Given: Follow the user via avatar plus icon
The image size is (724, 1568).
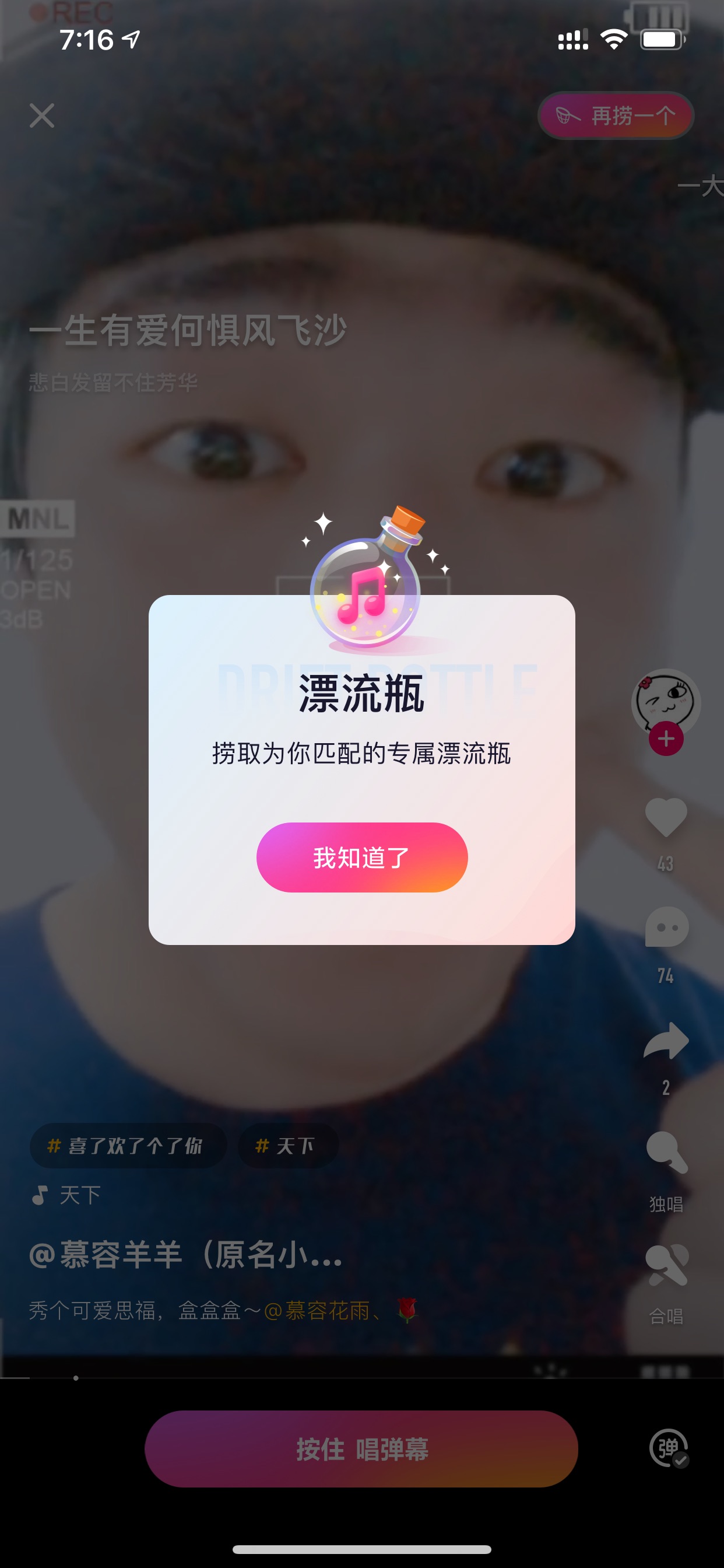Looking at the screenshot, I should point(666,739).
